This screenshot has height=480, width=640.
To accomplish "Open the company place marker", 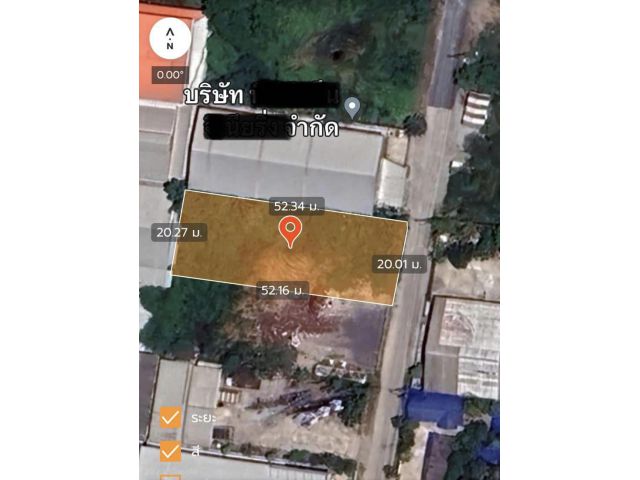I will pos(352,106).
